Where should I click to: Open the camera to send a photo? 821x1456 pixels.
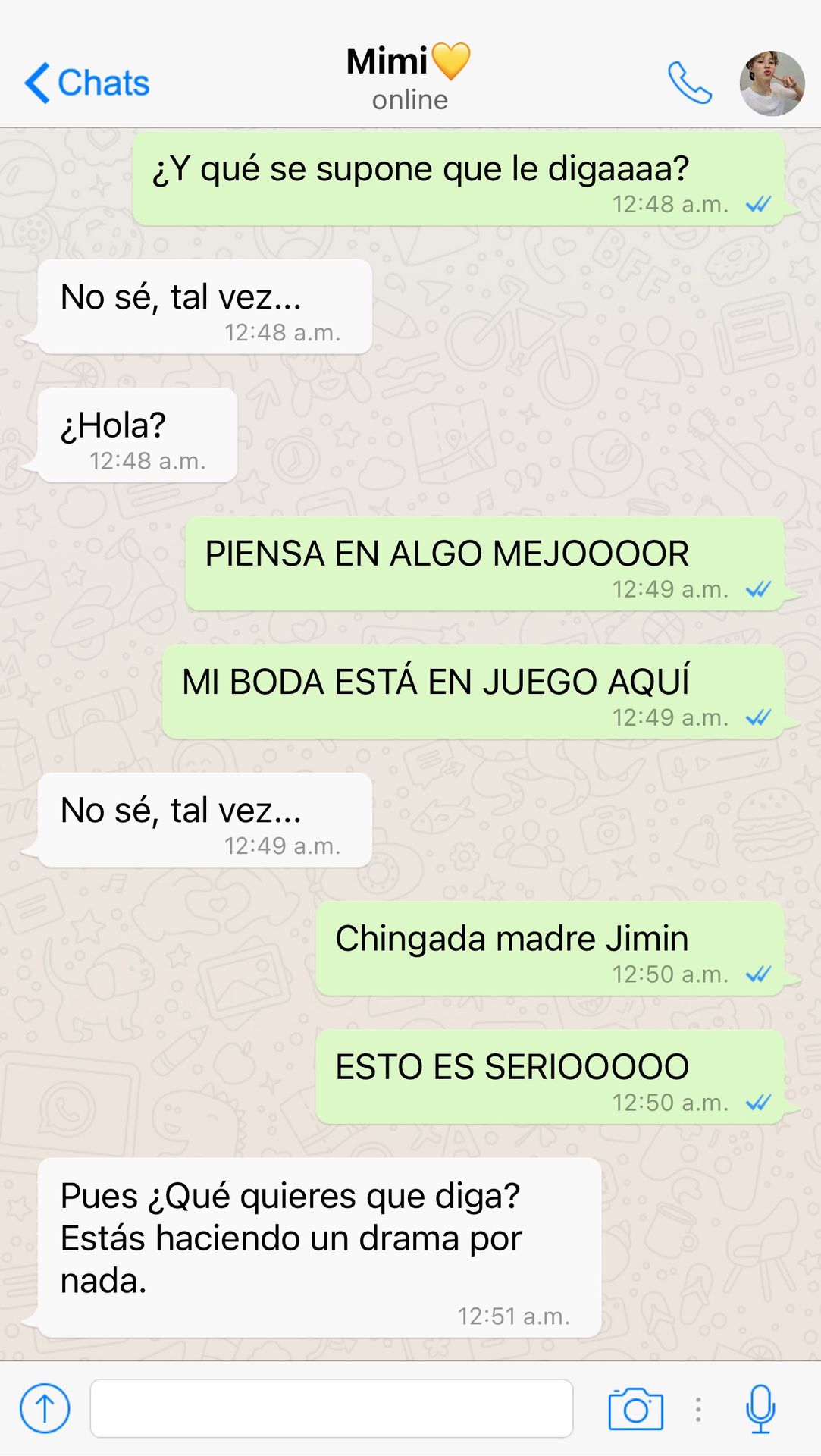635,1409
